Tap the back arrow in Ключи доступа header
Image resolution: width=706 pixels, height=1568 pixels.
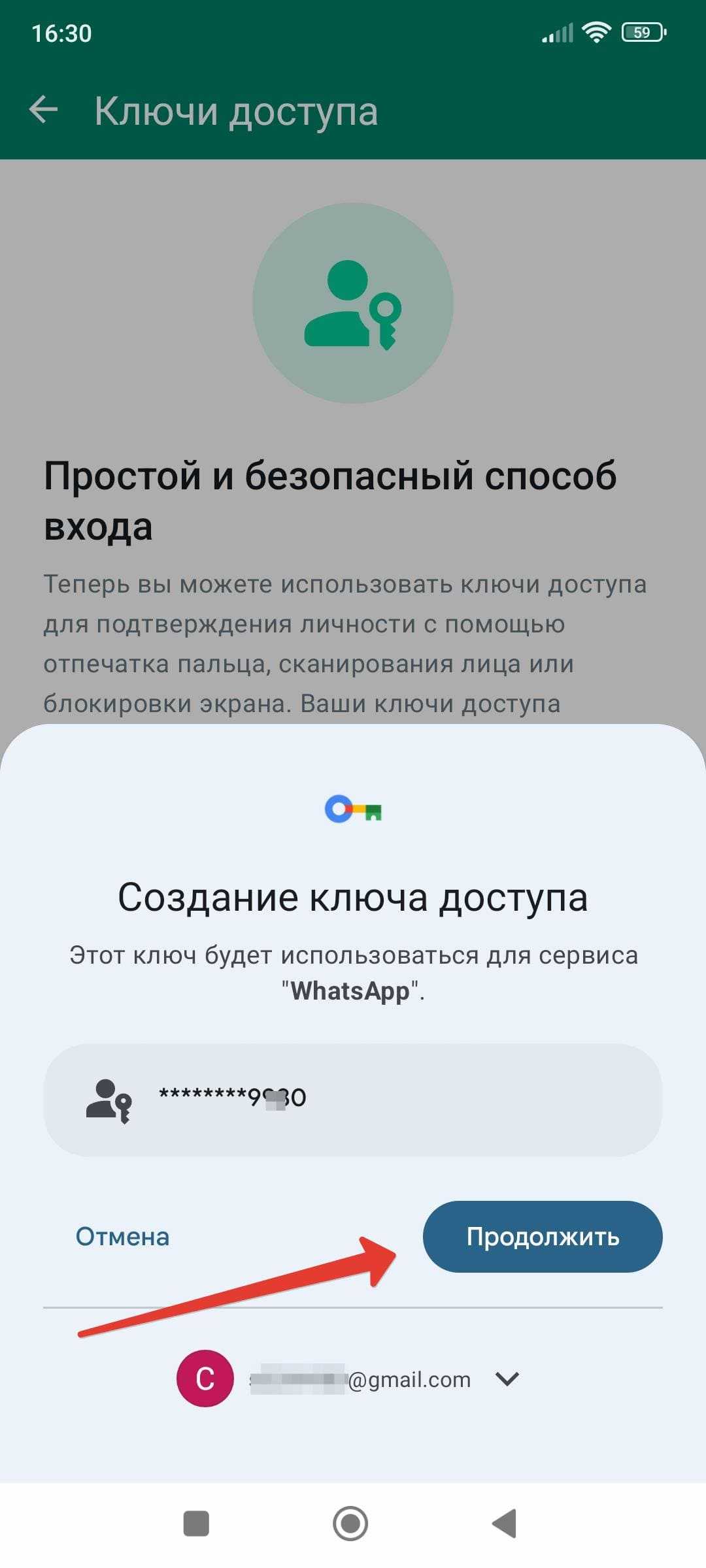click(x=44, y=110)
